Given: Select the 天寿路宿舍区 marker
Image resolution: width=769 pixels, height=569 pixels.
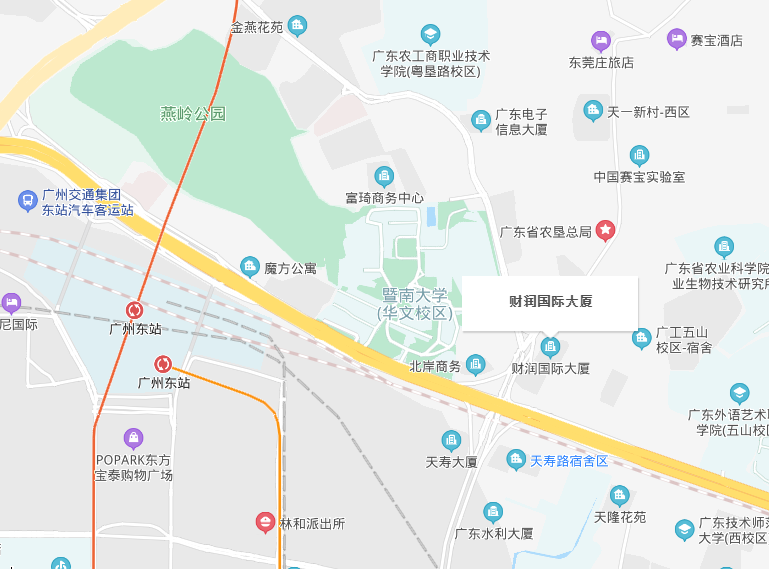Looking at the screenshot, I should click(x=516, y=460).
